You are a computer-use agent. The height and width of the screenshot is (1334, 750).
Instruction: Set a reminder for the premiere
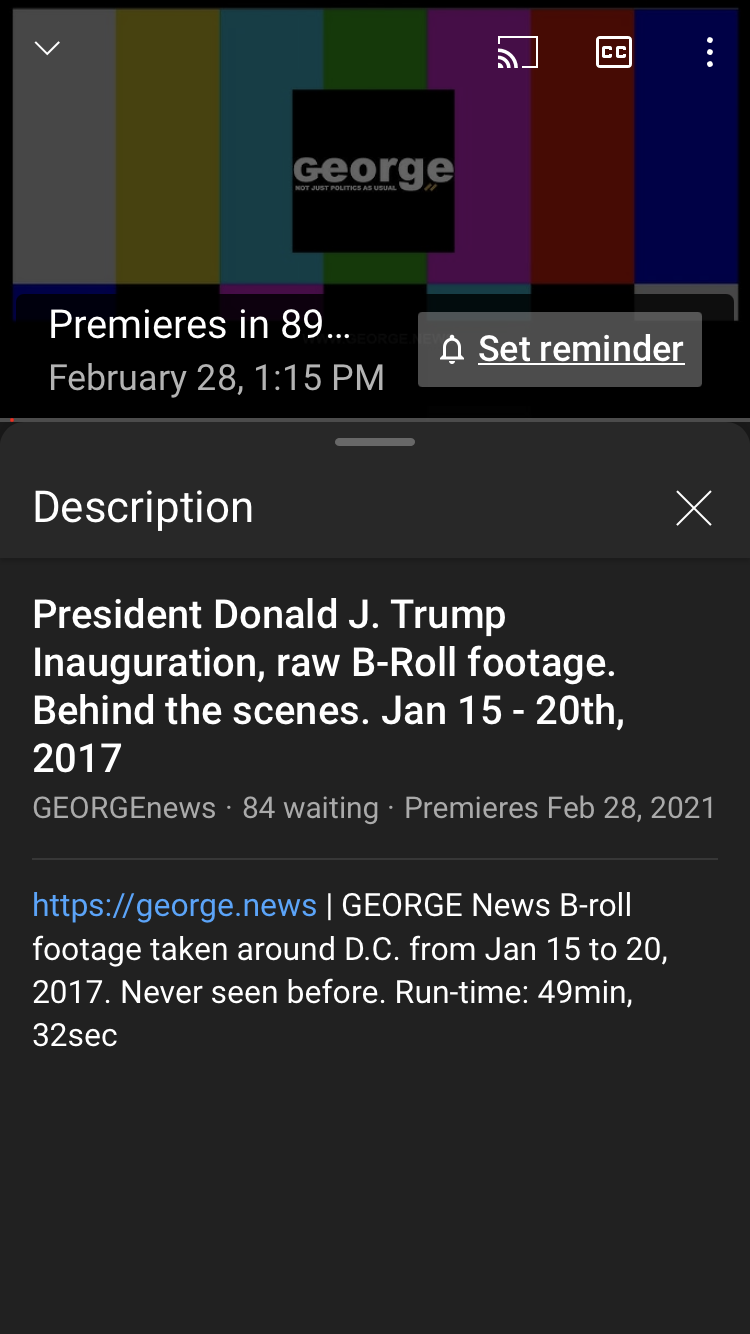(560, 349)
